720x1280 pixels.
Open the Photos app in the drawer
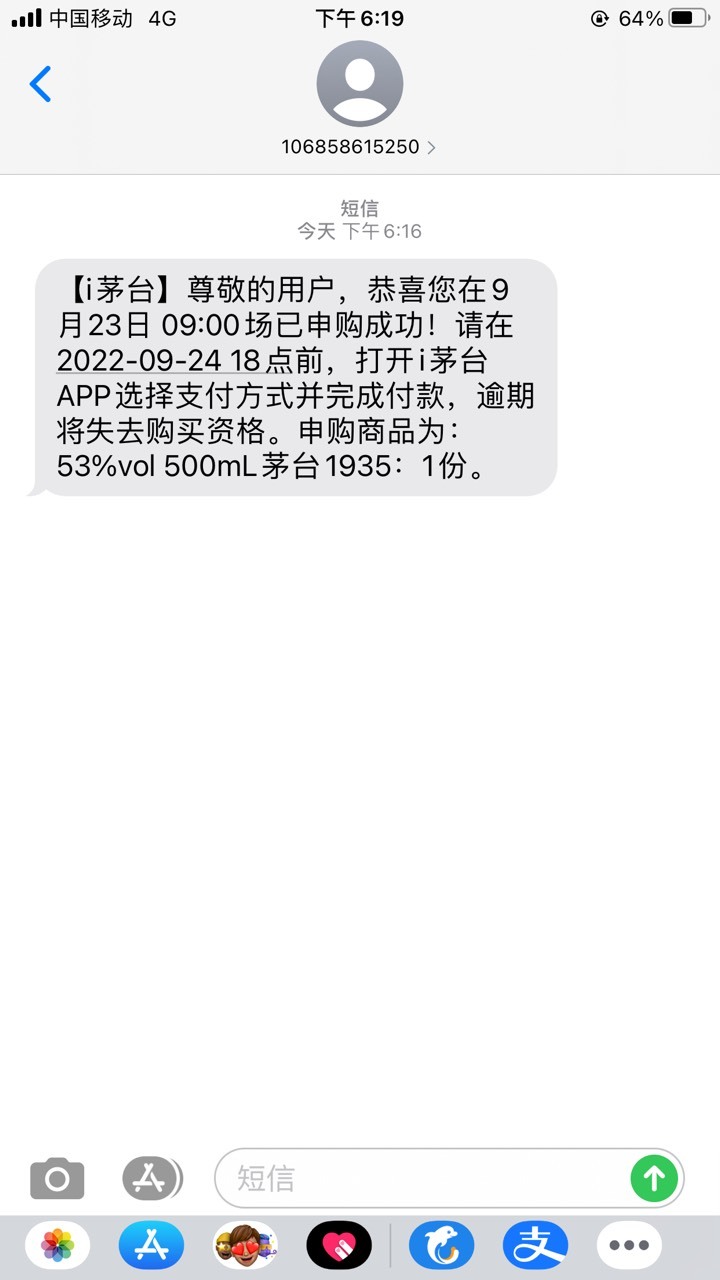(58, 1246)
